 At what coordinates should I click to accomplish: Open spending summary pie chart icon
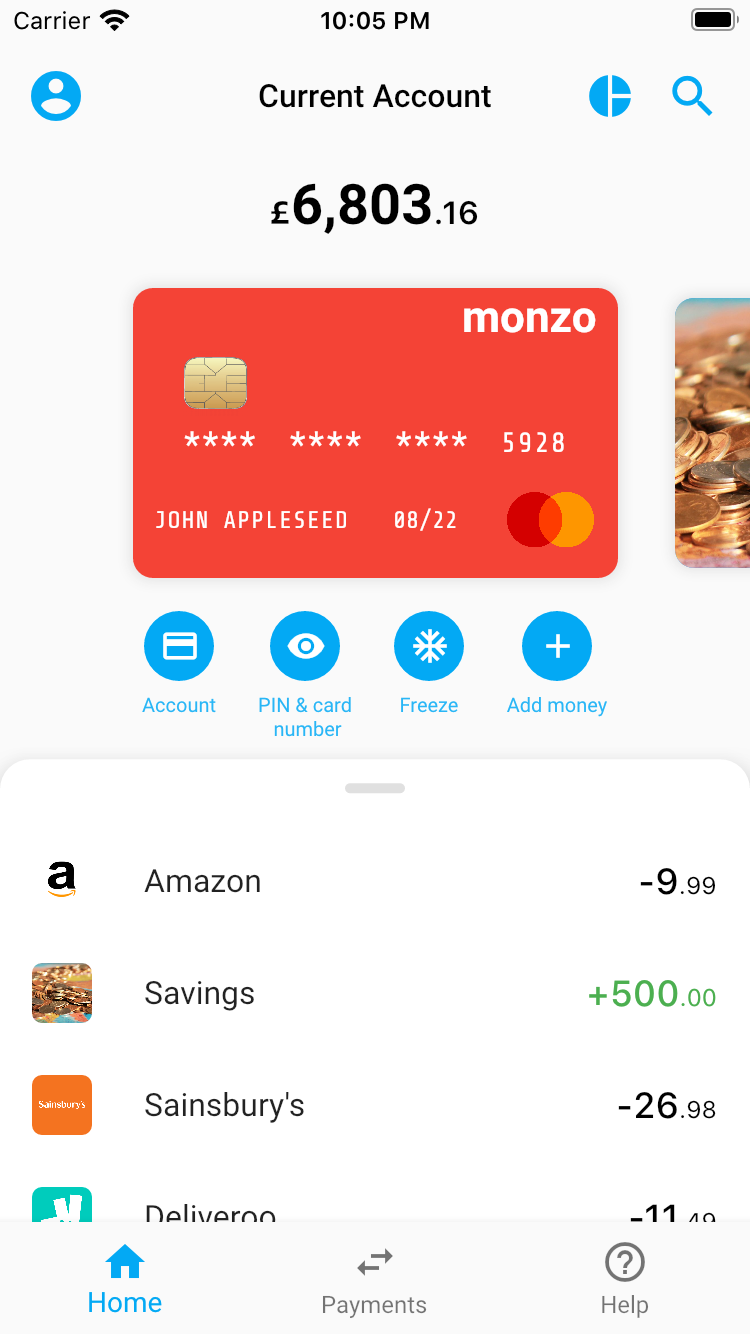point(610,95)
